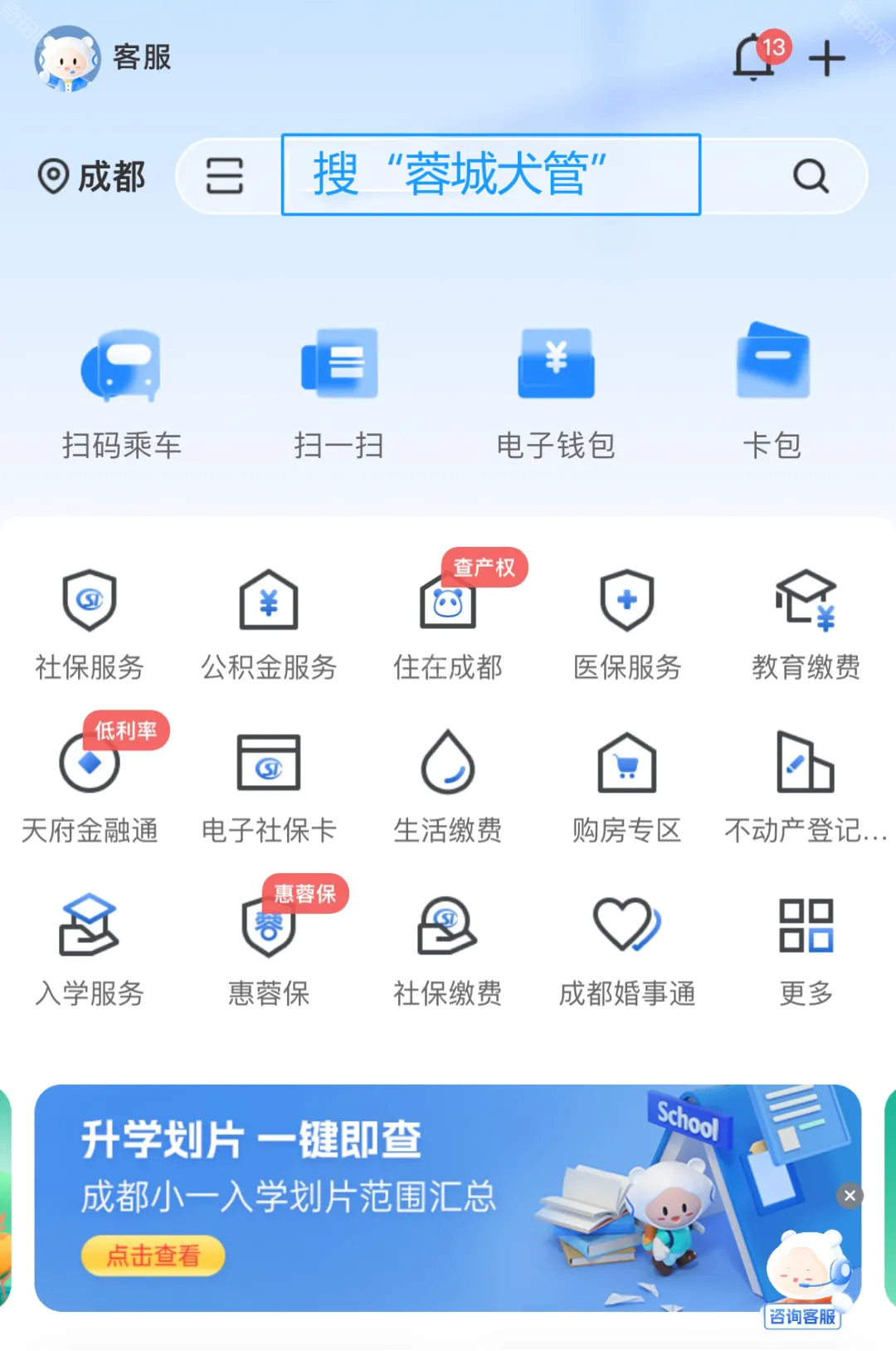
Task: Go to 公积金服务
Action: (269, 624)
